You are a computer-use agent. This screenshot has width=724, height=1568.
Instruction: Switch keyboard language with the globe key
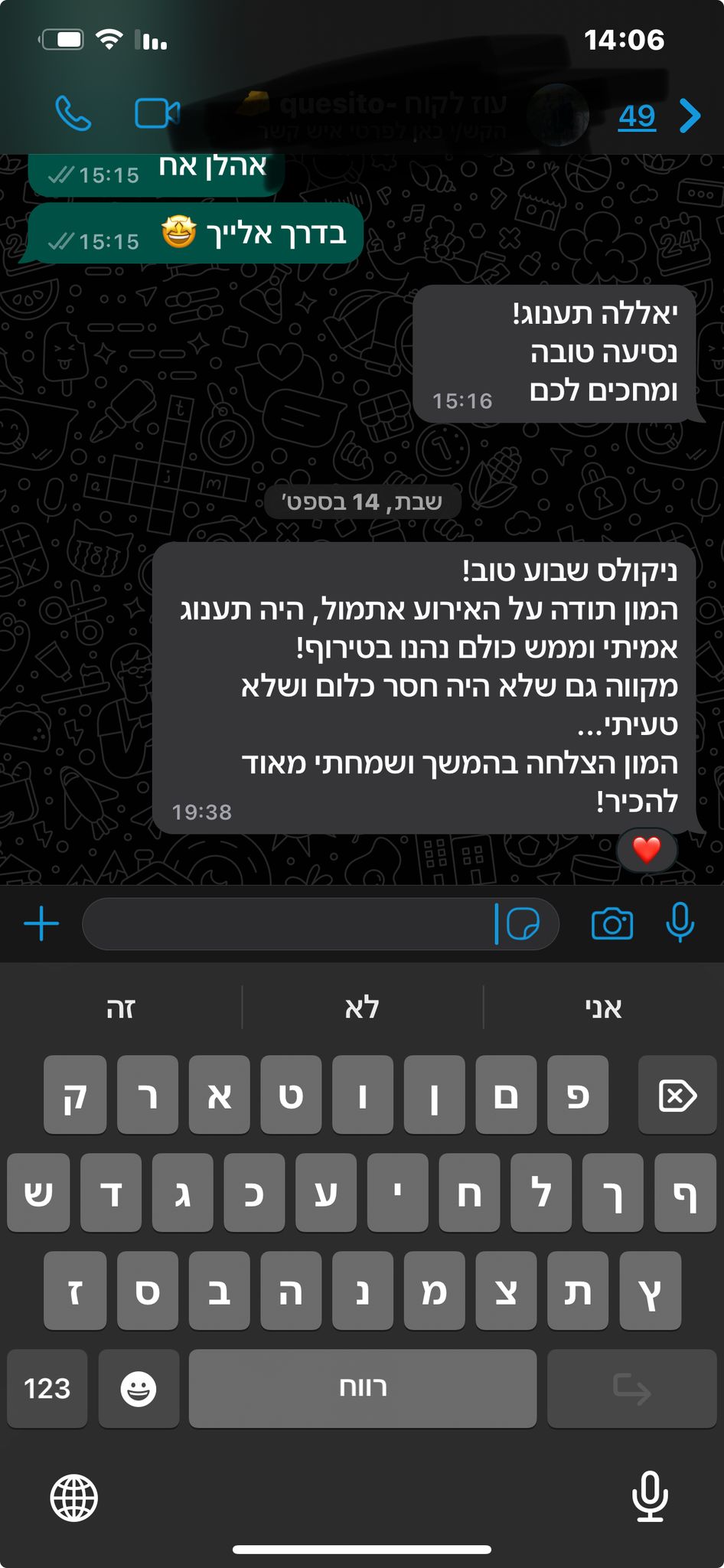pos(74,1498)
